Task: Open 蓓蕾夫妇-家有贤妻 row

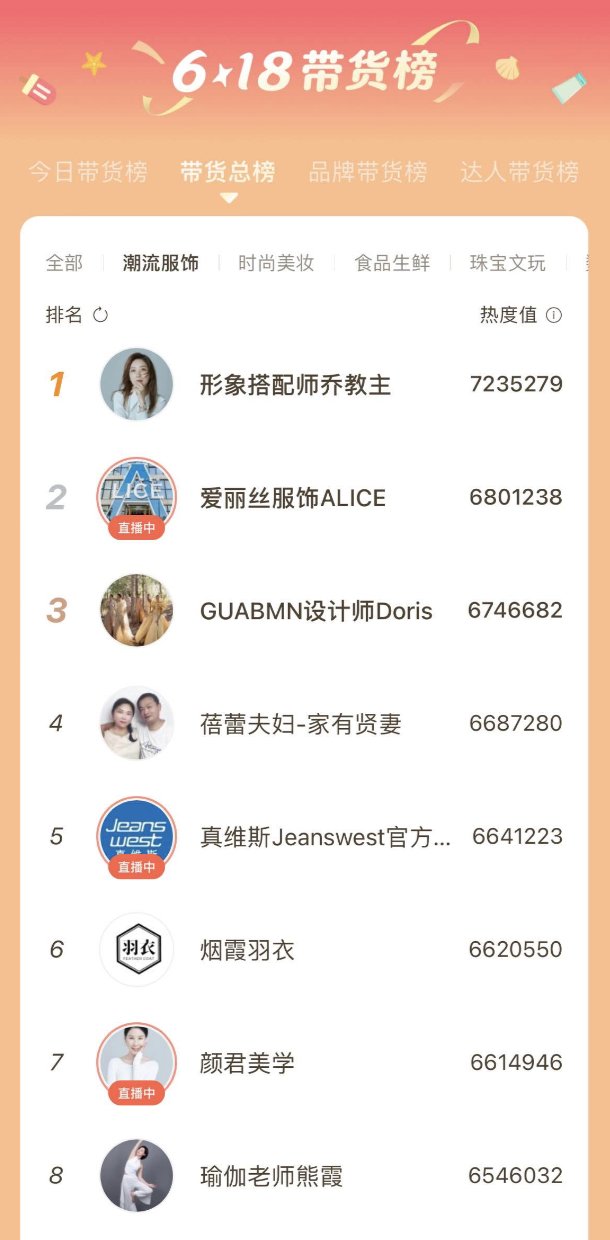Action: [300, 724]
